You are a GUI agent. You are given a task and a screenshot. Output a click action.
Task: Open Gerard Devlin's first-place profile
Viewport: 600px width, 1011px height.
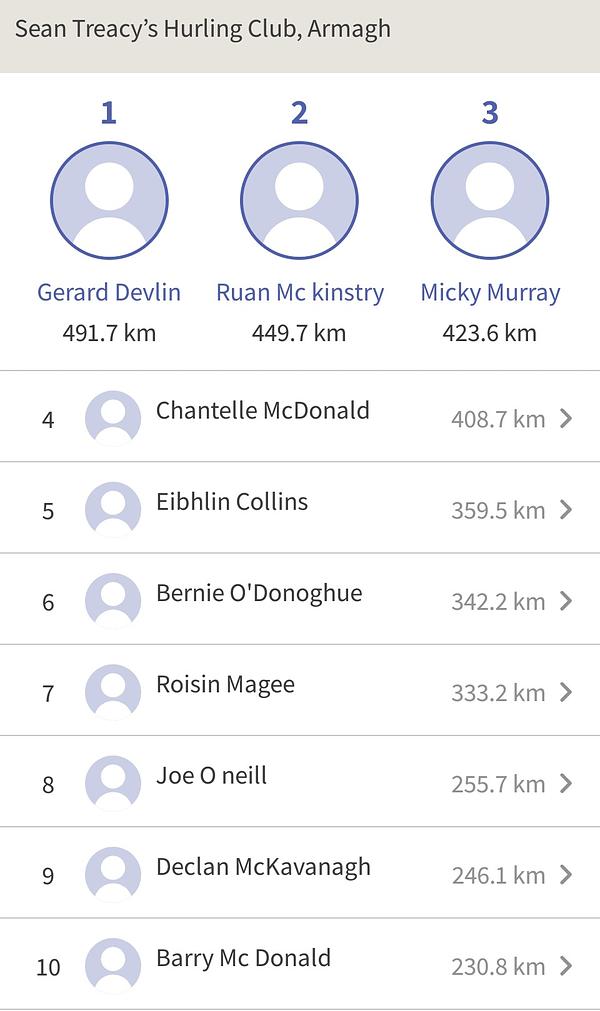click(109, 200)
